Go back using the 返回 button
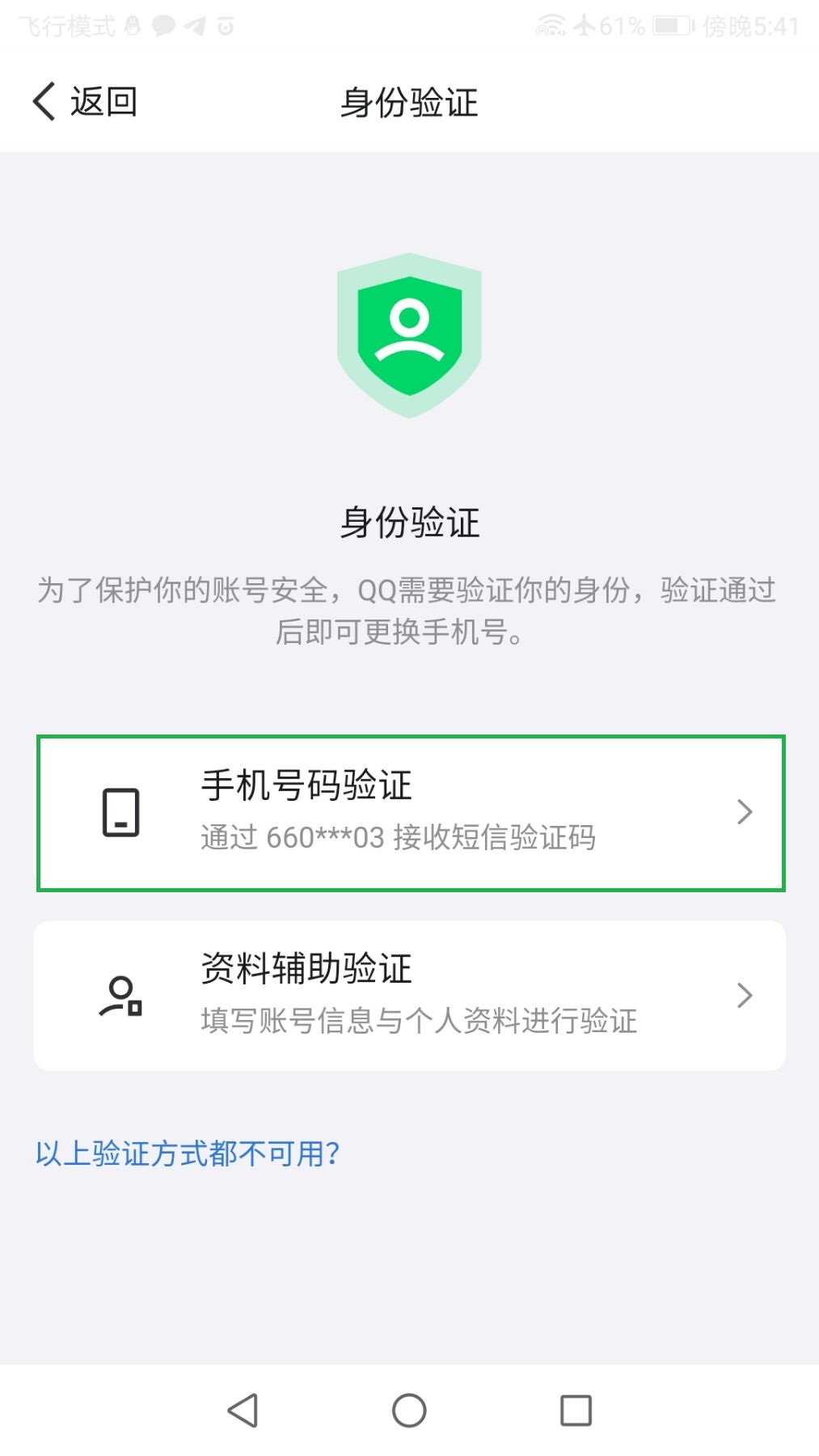819x1456 pixels. 85,102
